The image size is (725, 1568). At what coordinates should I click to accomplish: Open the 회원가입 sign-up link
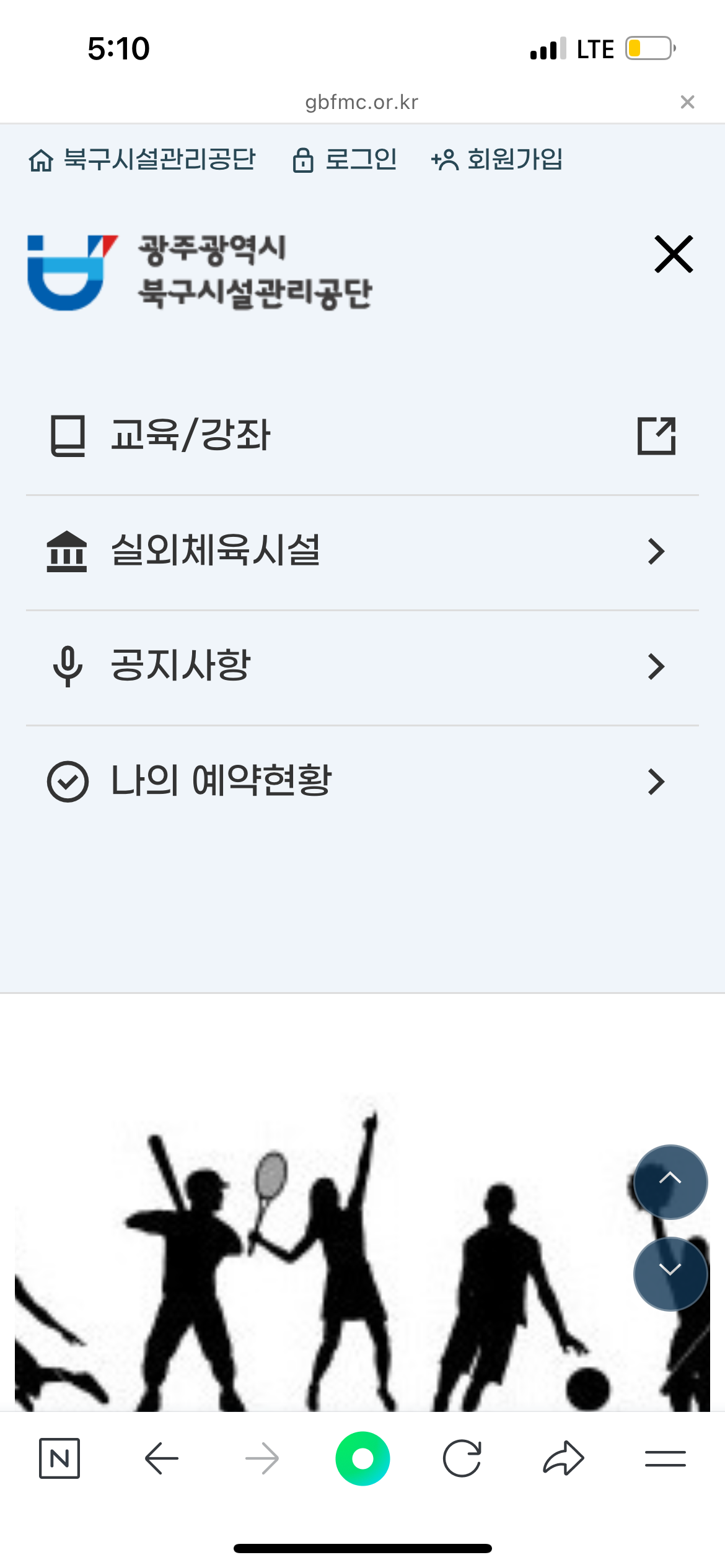[x=498, y=160]
